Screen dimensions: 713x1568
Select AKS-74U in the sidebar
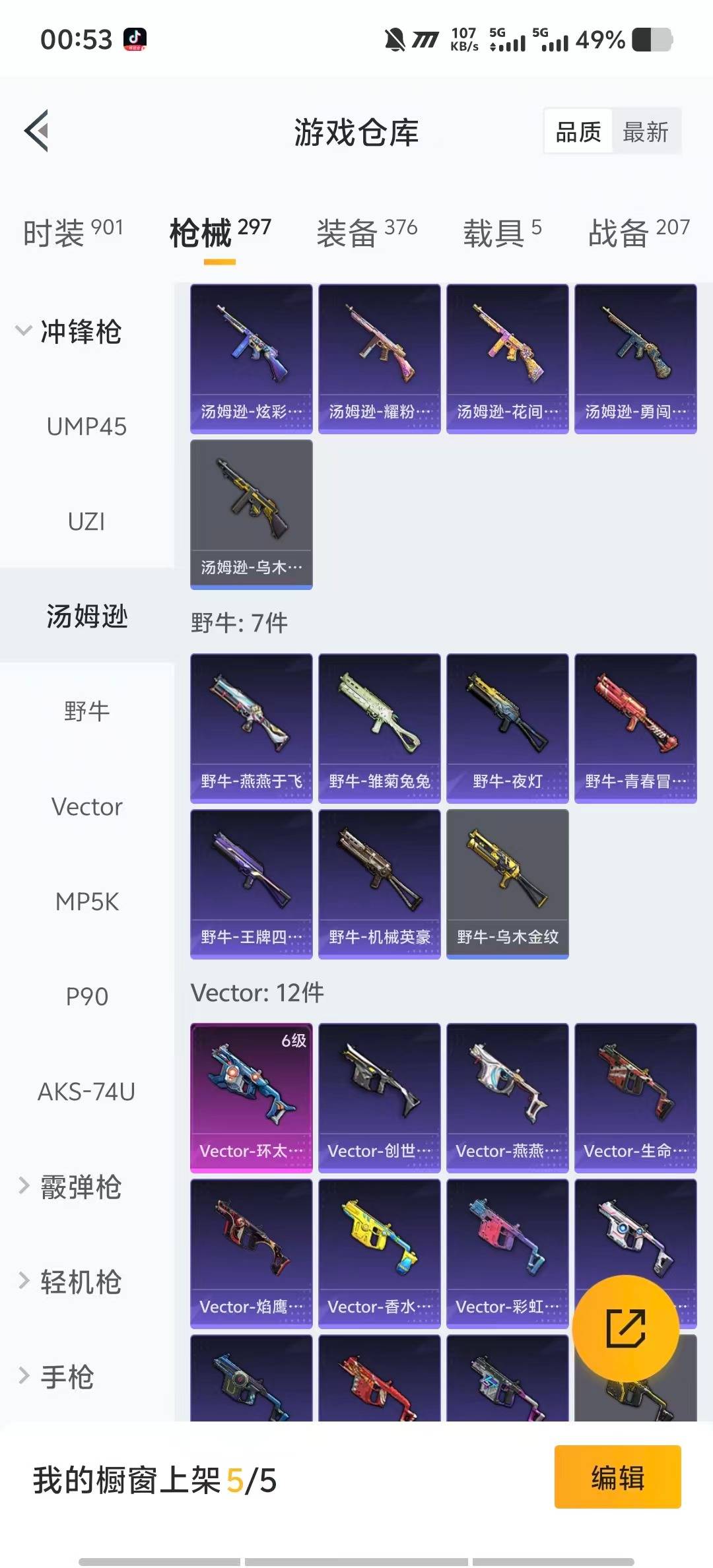86,1092
